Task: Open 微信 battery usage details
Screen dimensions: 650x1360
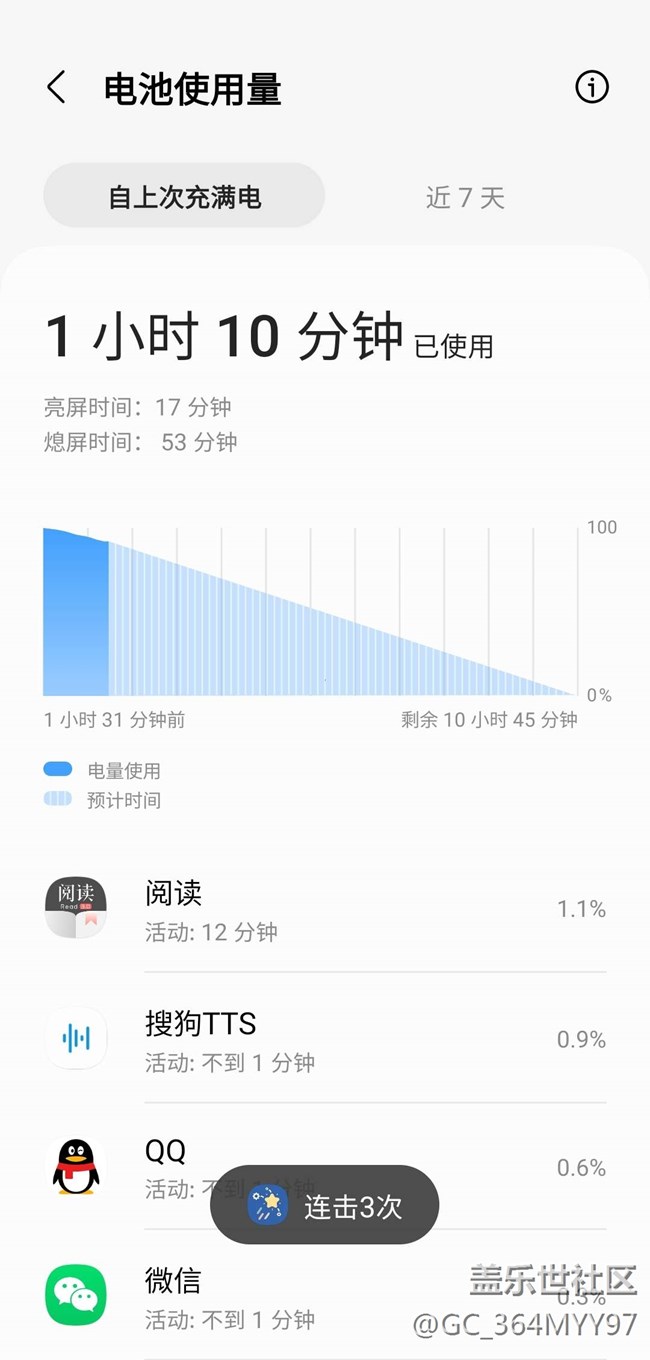Action: point(325,1295)
